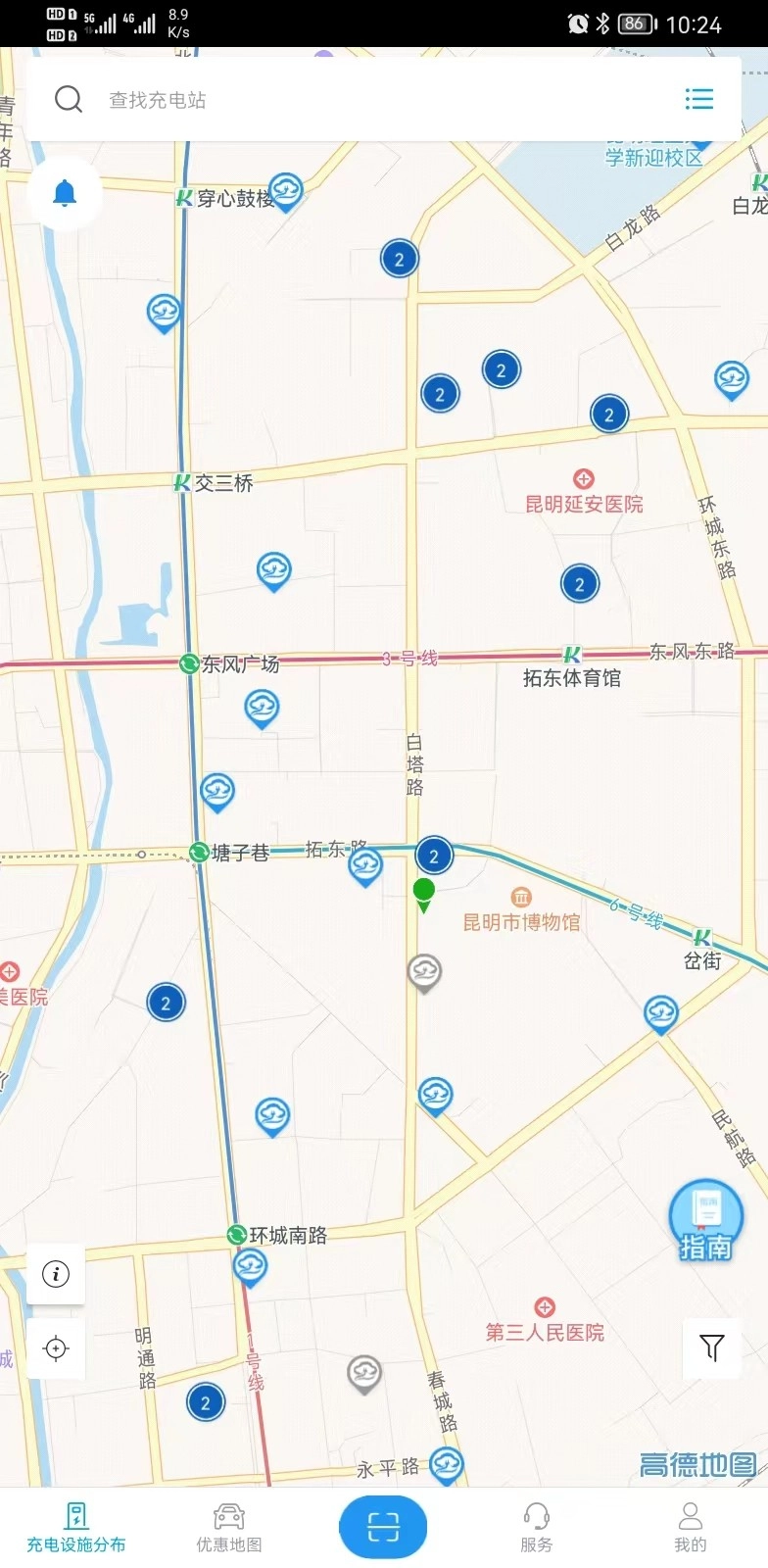Image resolution: width=768 pixels, height=1568 pixels.
Task: Open the 指南 guide floating button
Action: (x=704, y=1220)
